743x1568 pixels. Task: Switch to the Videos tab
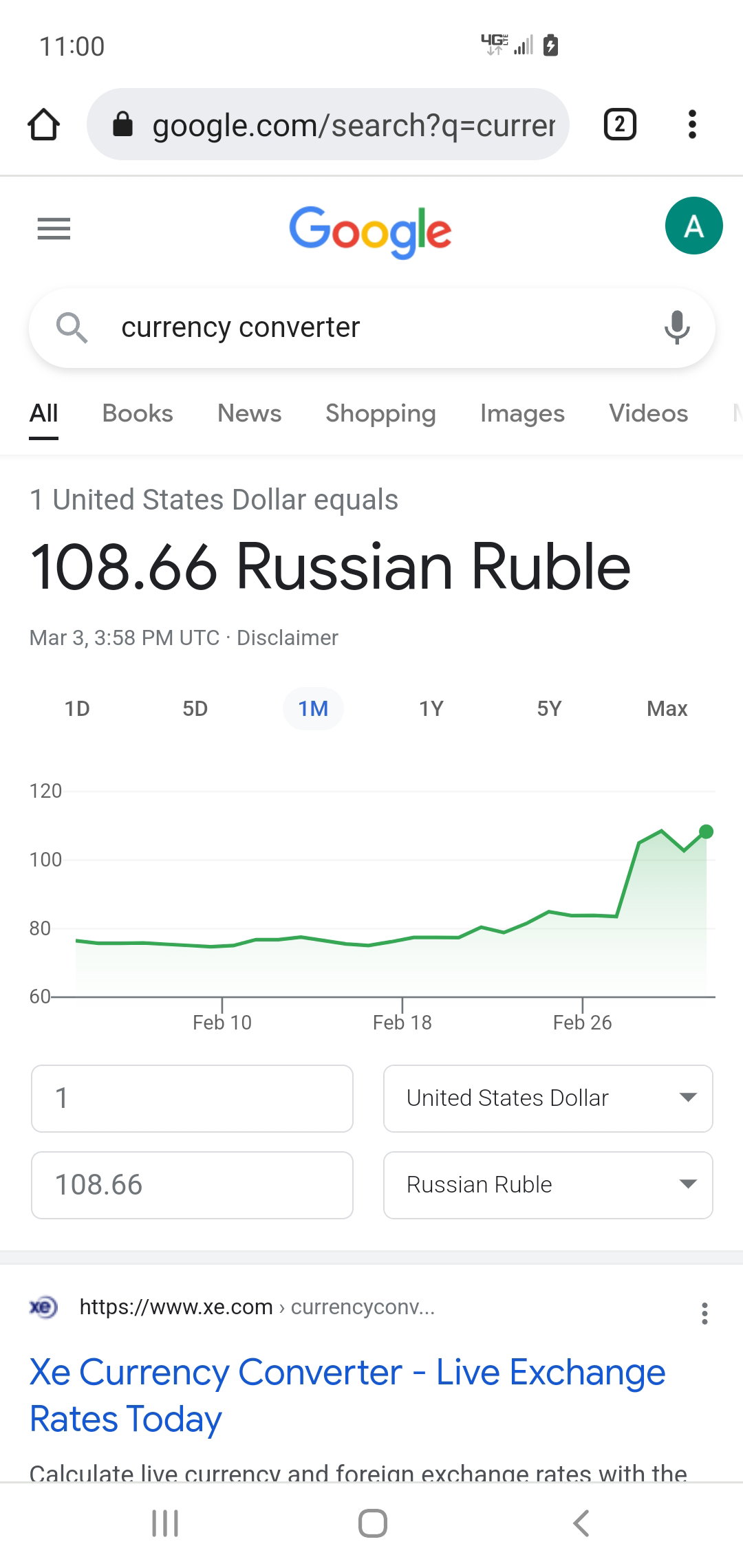tap(648, 413)
